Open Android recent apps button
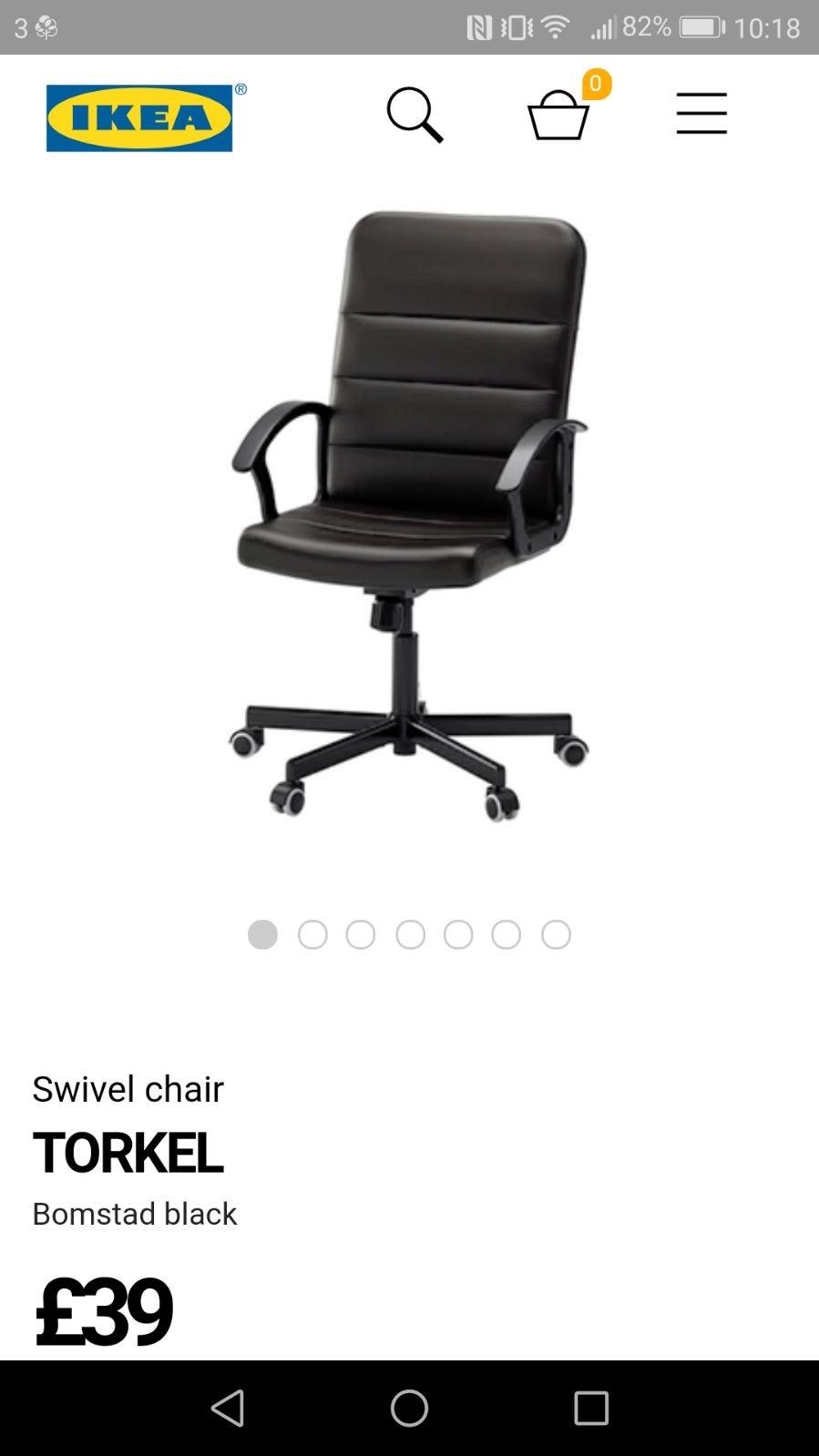The image size is (819, 1456). [590, 1409]
